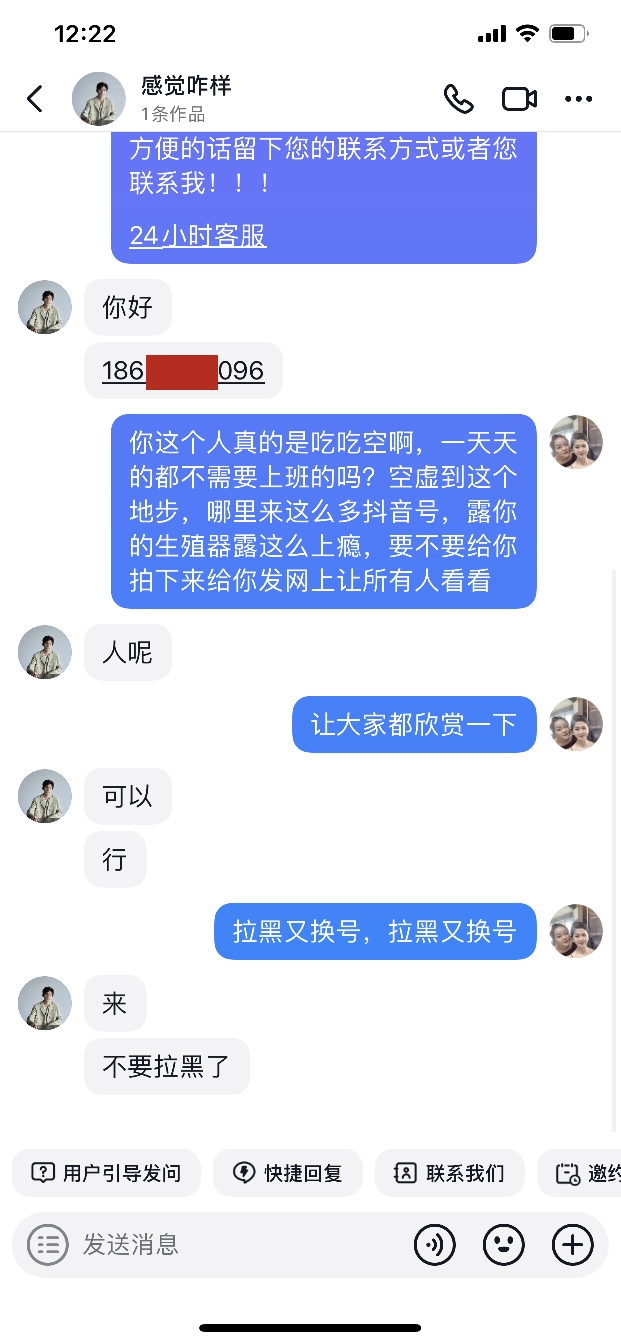This screenshot has height=1344, width=621.
Task: Open 快捷回复 quick replies
Action: click(288, 1173)
